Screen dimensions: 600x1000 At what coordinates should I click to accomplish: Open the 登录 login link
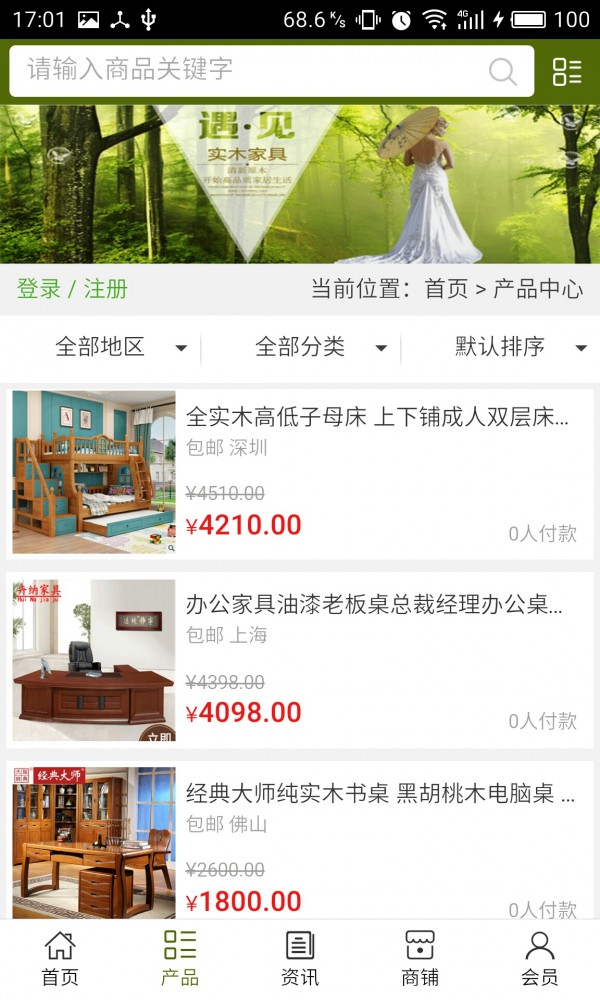tap(39, 289)
